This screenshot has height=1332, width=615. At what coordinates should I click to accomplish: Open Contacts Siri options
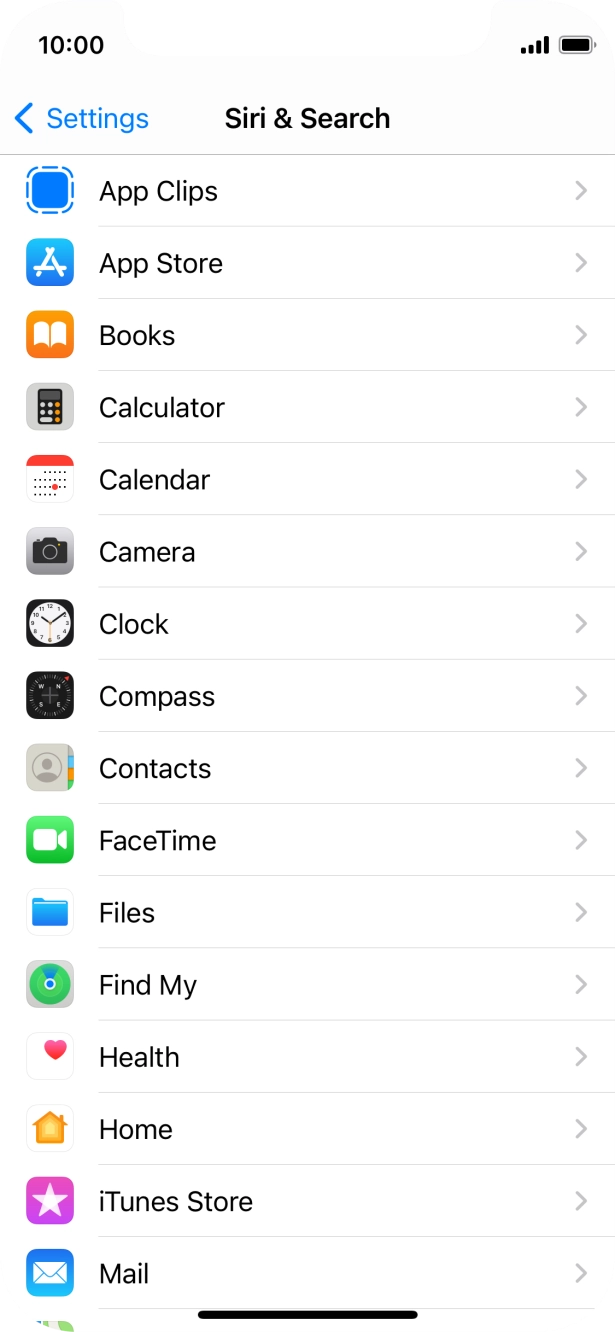tap(307, 768)
